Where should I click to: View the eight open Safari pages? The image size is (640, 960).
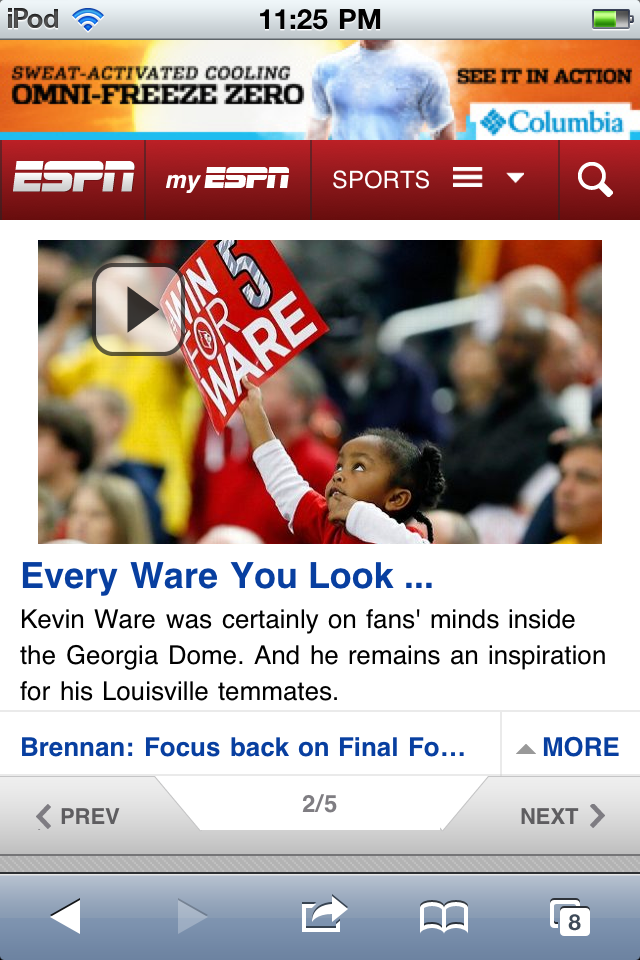pos(570,915)
